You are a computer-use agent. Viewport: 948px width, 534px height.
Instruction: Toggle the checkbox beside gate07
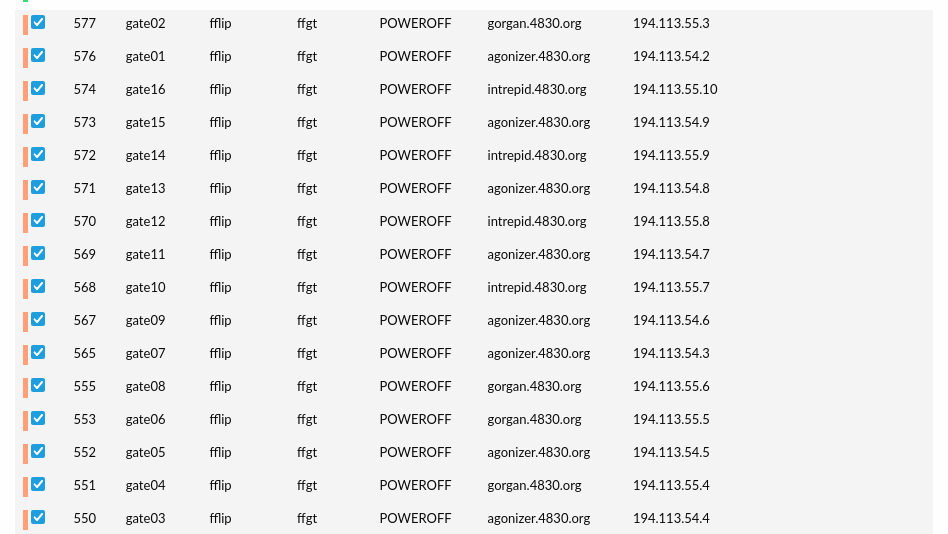click(38, 352)
